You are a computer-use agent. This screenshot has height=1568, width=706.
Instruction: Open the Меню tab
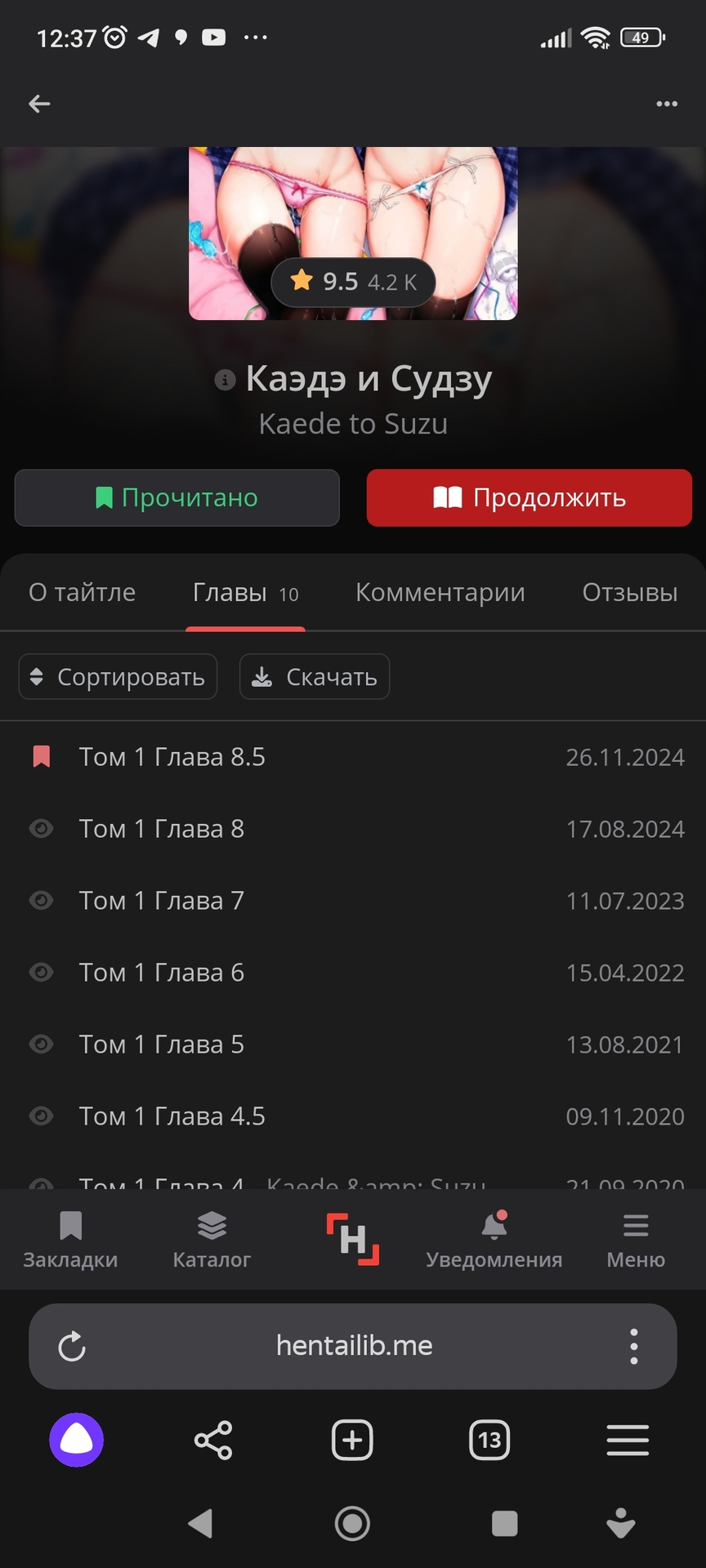(x=636, y=1239)
